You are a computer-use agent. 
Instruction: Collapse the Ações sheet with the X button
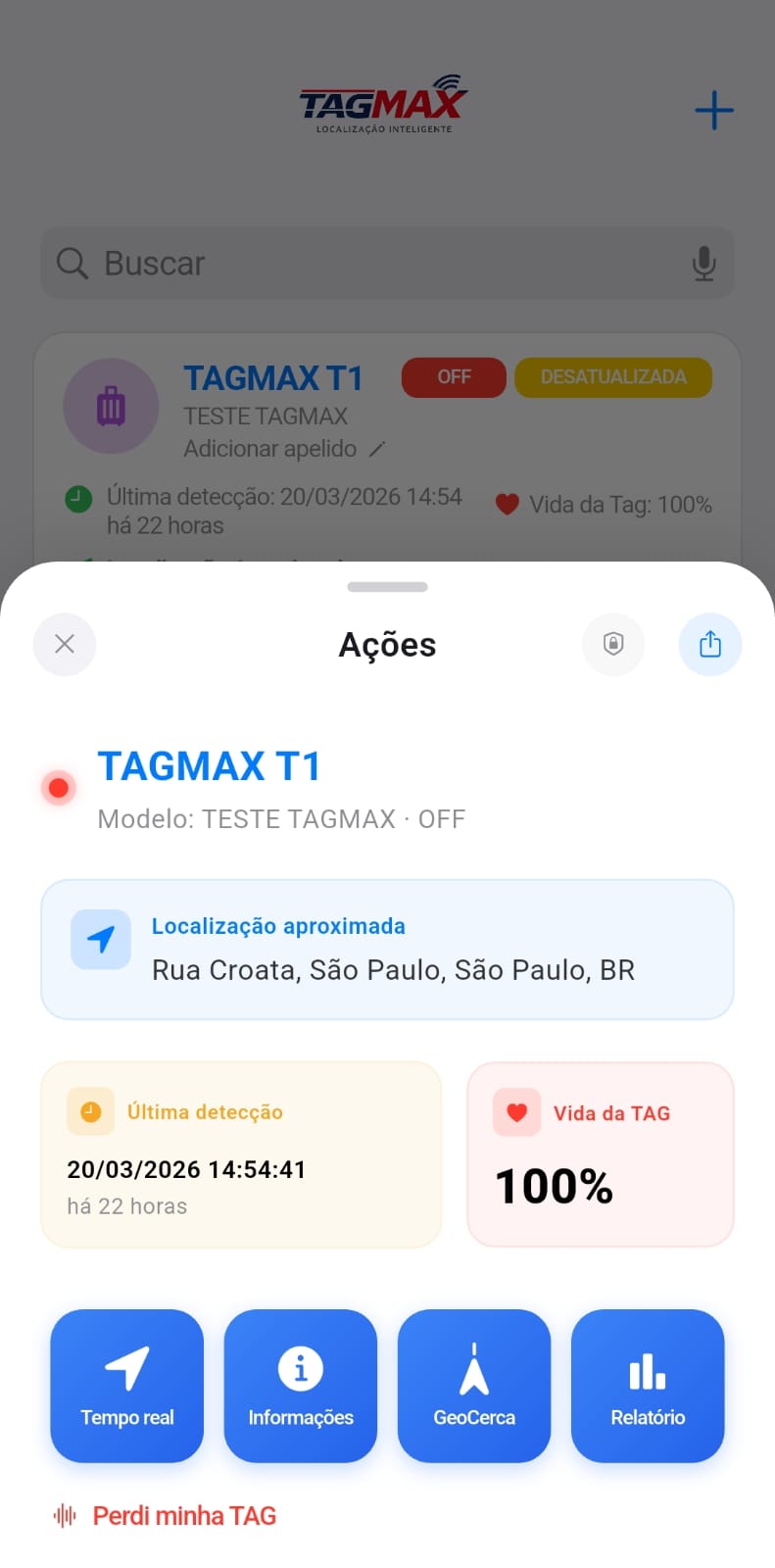64,644
